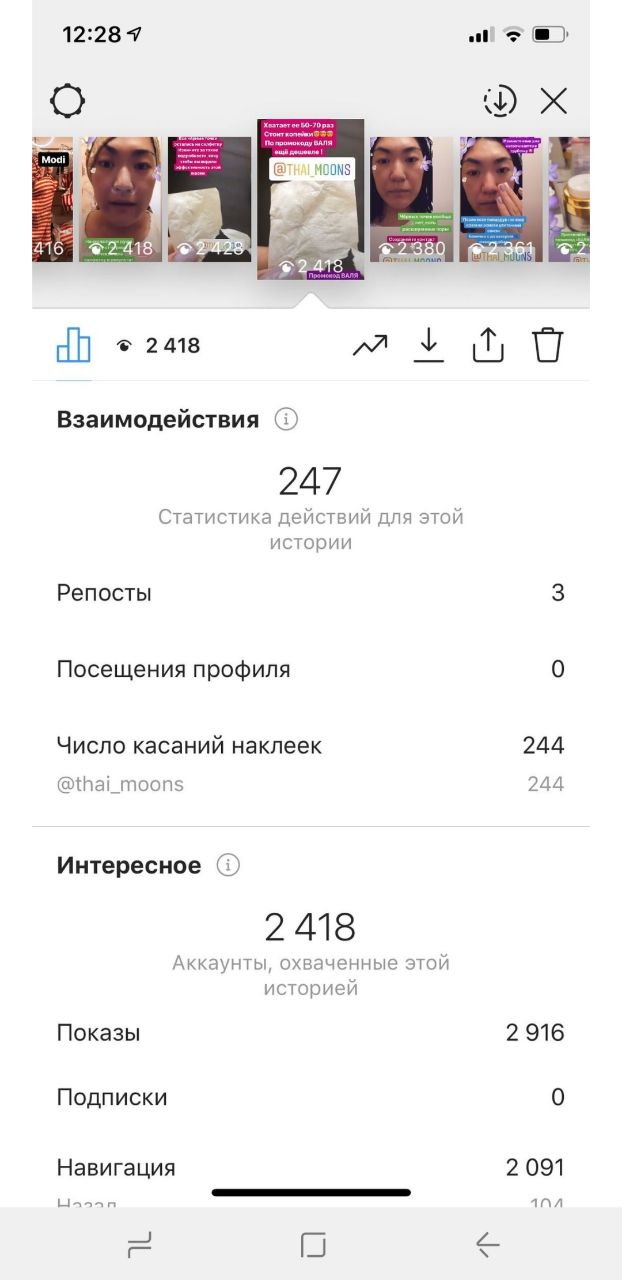Open story settings gear icon
622x1280 pixels.
tap(68, 101)
